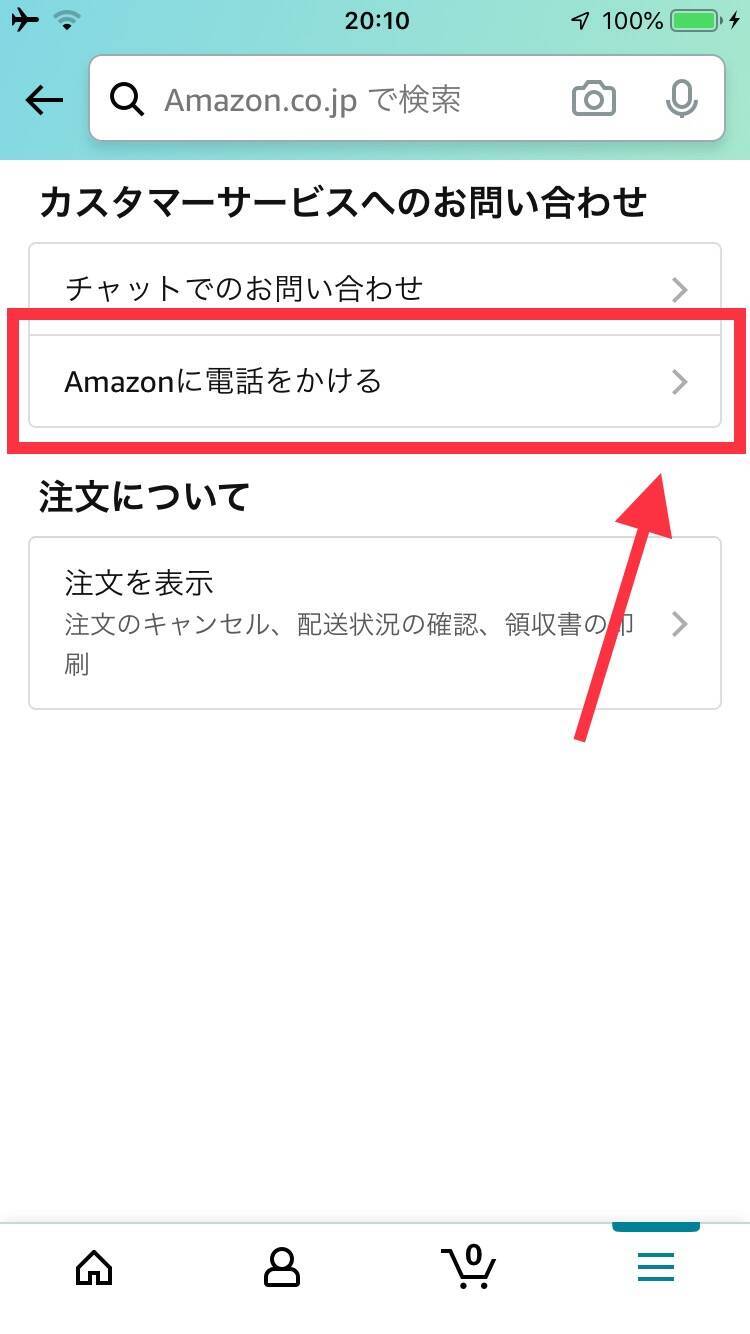Open 注文を表示 row
Screen dimensions: 750x1334
[374, 623]
